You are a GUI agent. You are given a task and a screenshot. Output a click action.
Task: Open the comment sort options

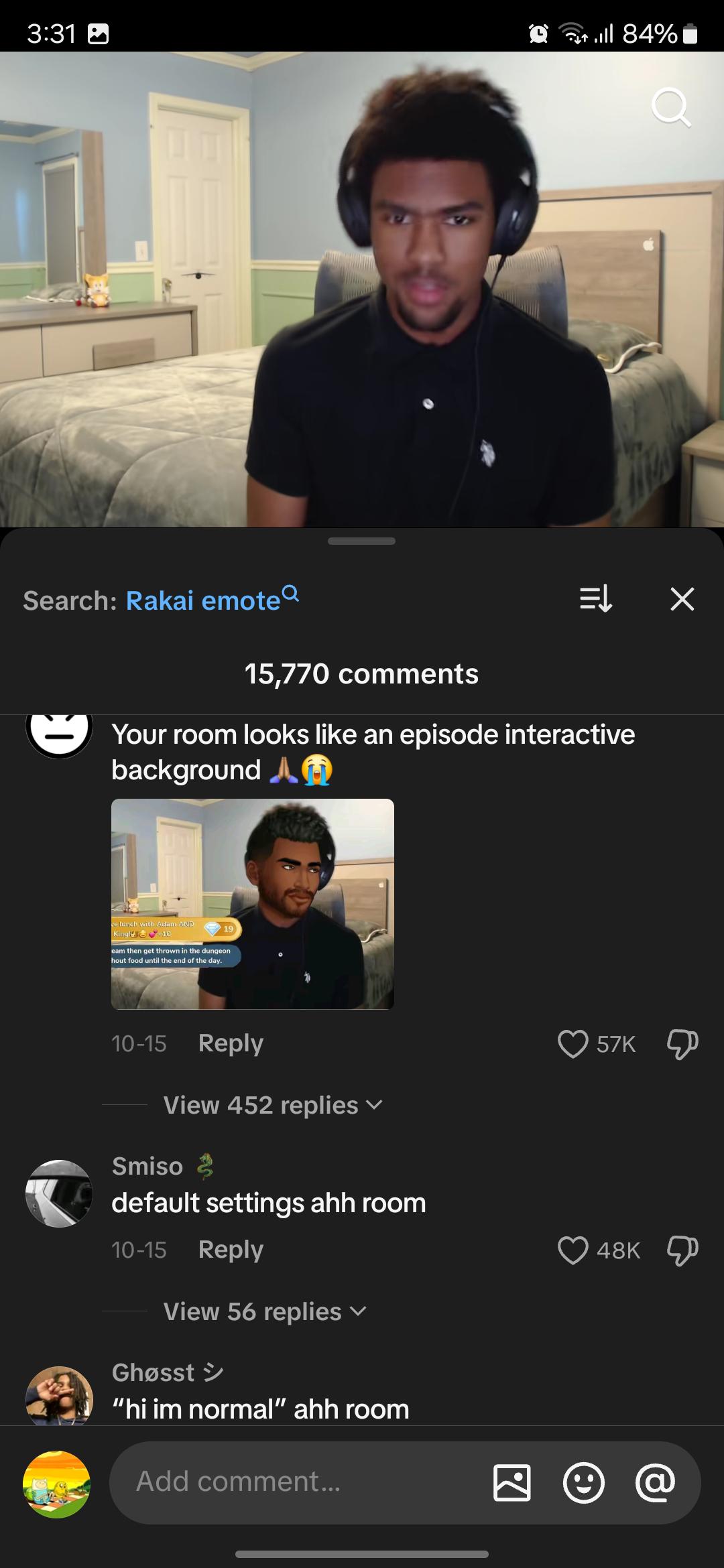(595, 598)
